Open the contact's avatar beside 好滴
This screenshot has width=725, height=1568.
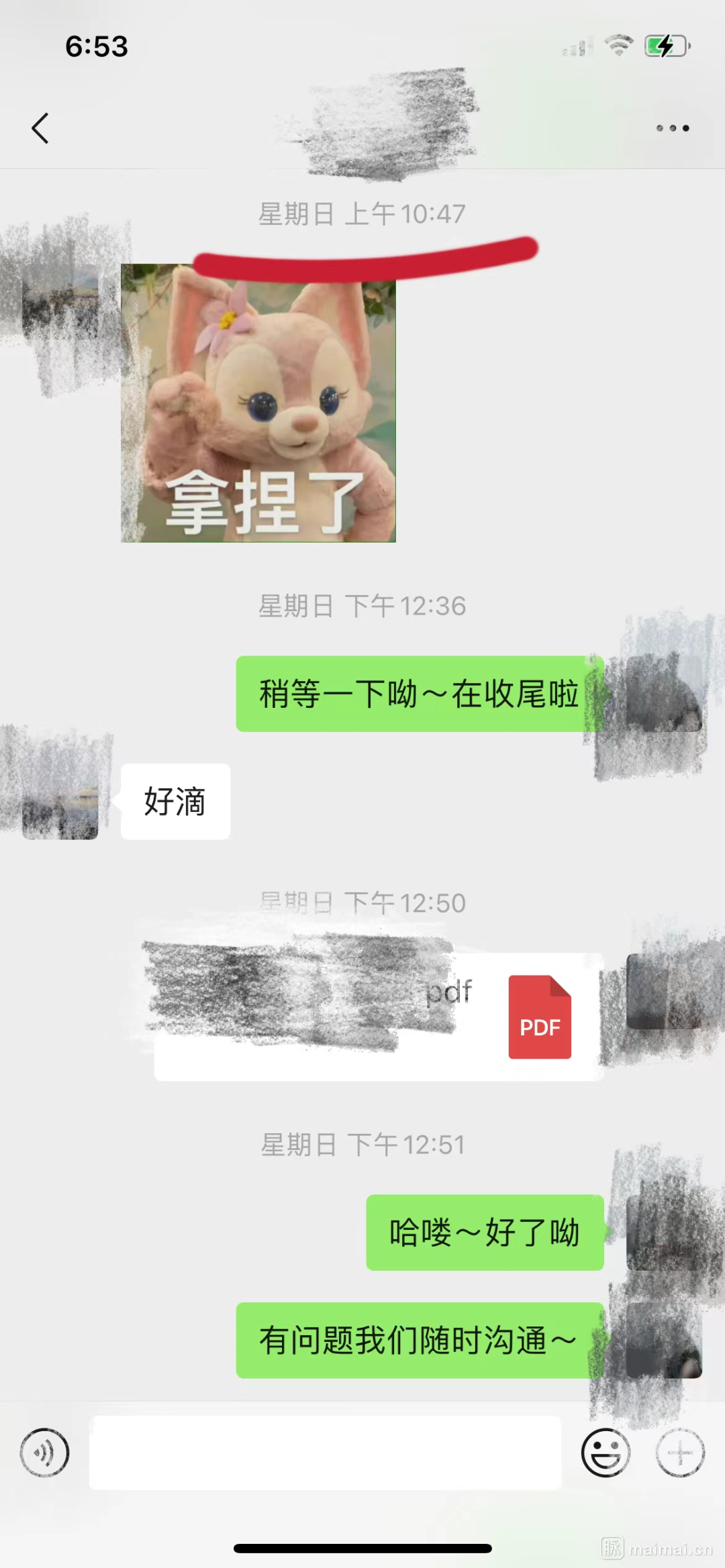click(x=60, y=802)
